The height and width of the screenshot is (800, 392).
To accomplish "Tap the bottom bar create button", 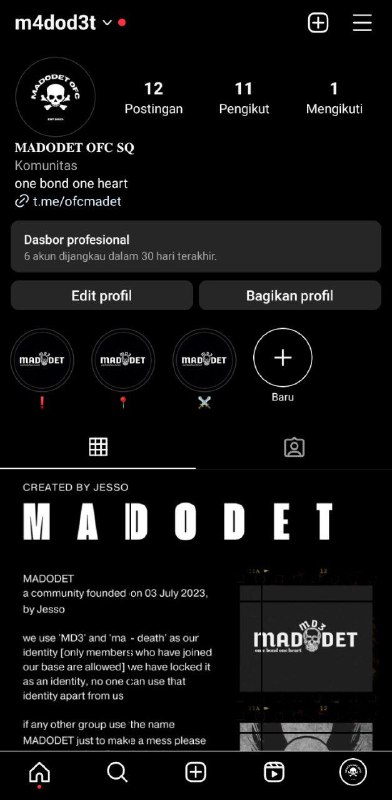I will pyautogui.click(x=195, y=772).
